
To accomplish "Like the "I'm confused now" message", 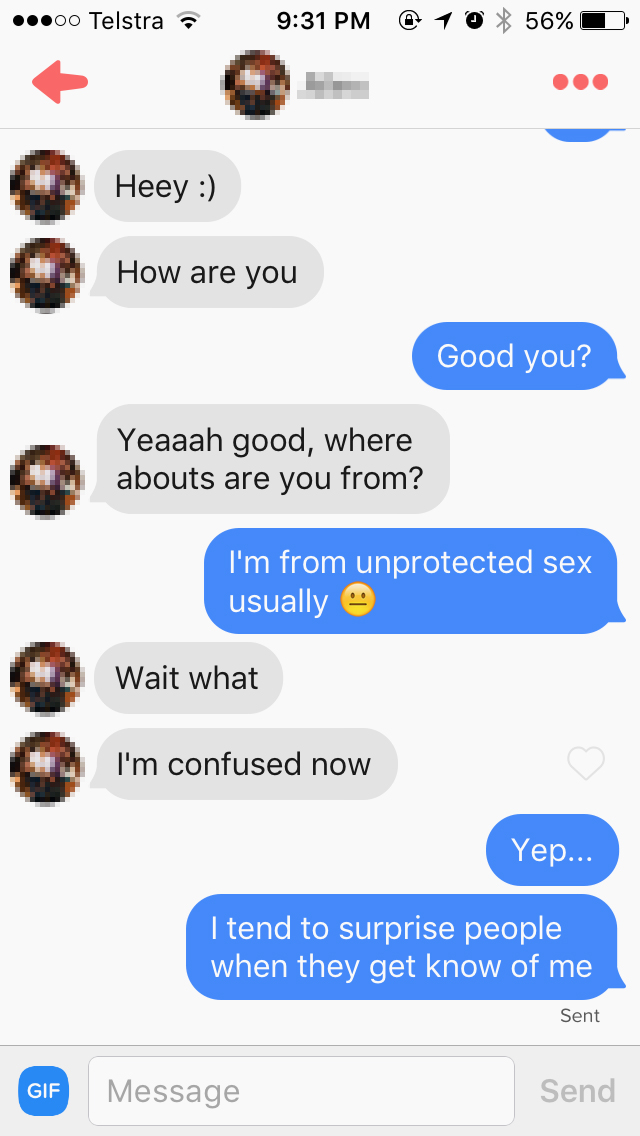I will pos(586,764).
